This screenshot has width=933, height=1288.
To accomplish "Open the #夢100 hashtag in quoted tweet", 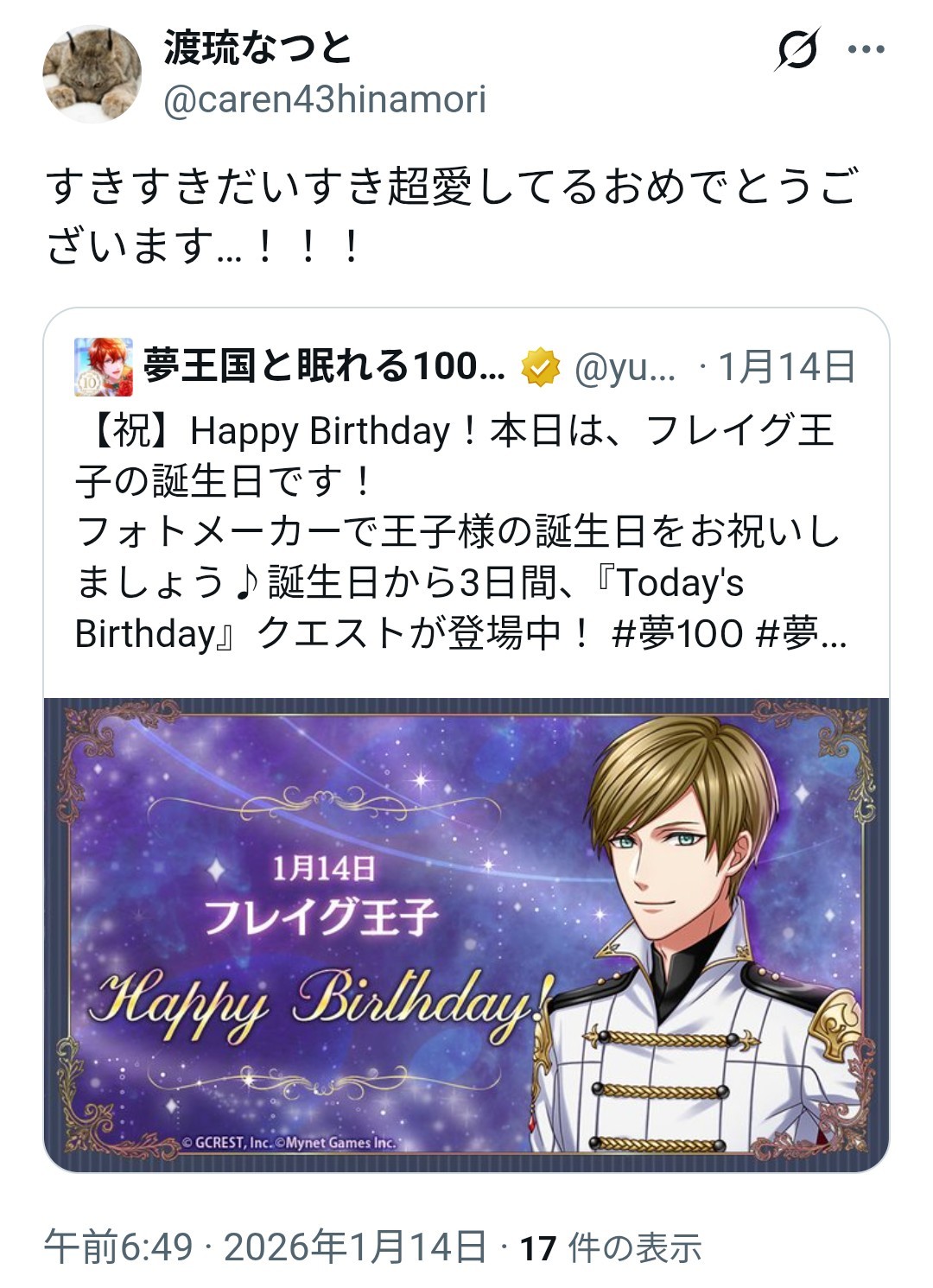I will coord(677,635).
